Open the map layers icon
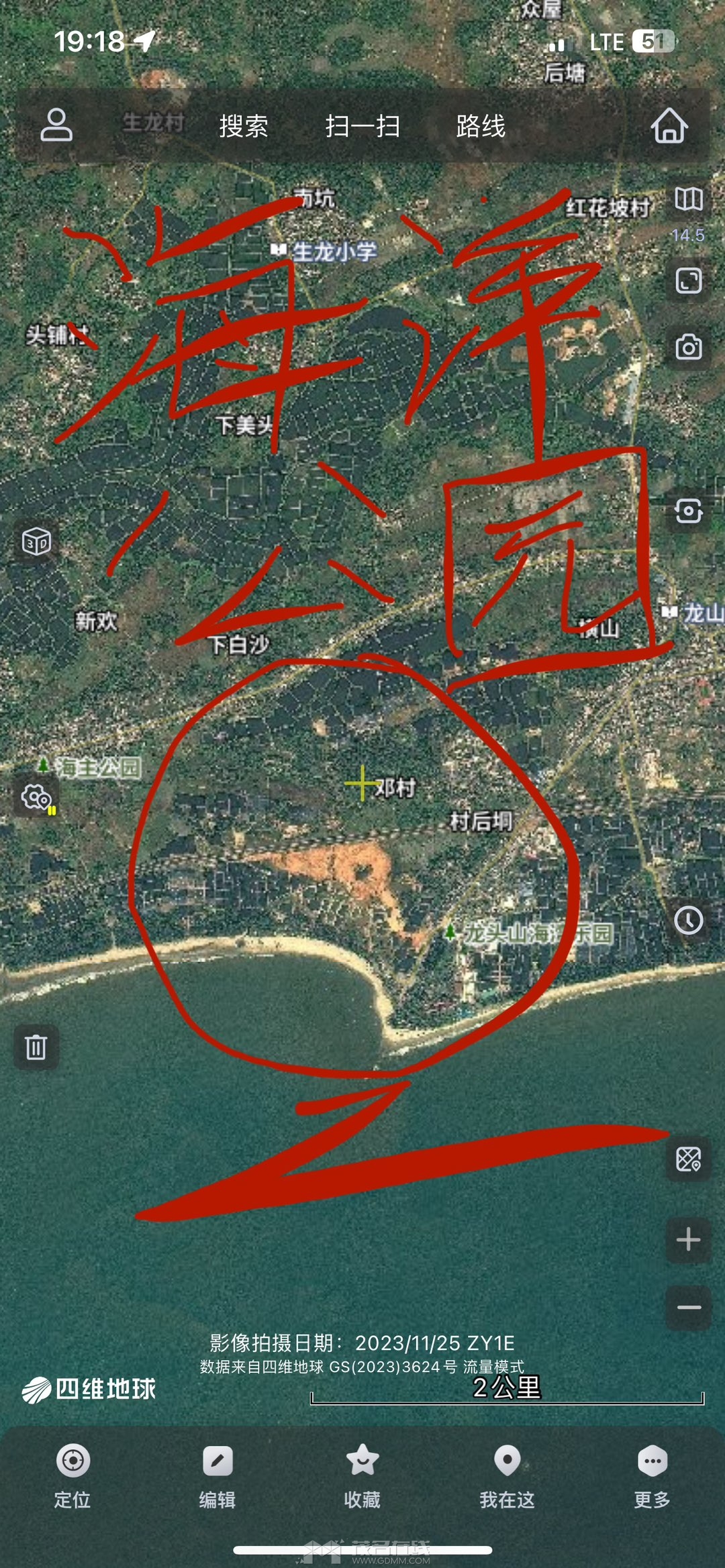The height and width of the screenshot is (1568, 725). pyautogui.click(x=689, y=200)
